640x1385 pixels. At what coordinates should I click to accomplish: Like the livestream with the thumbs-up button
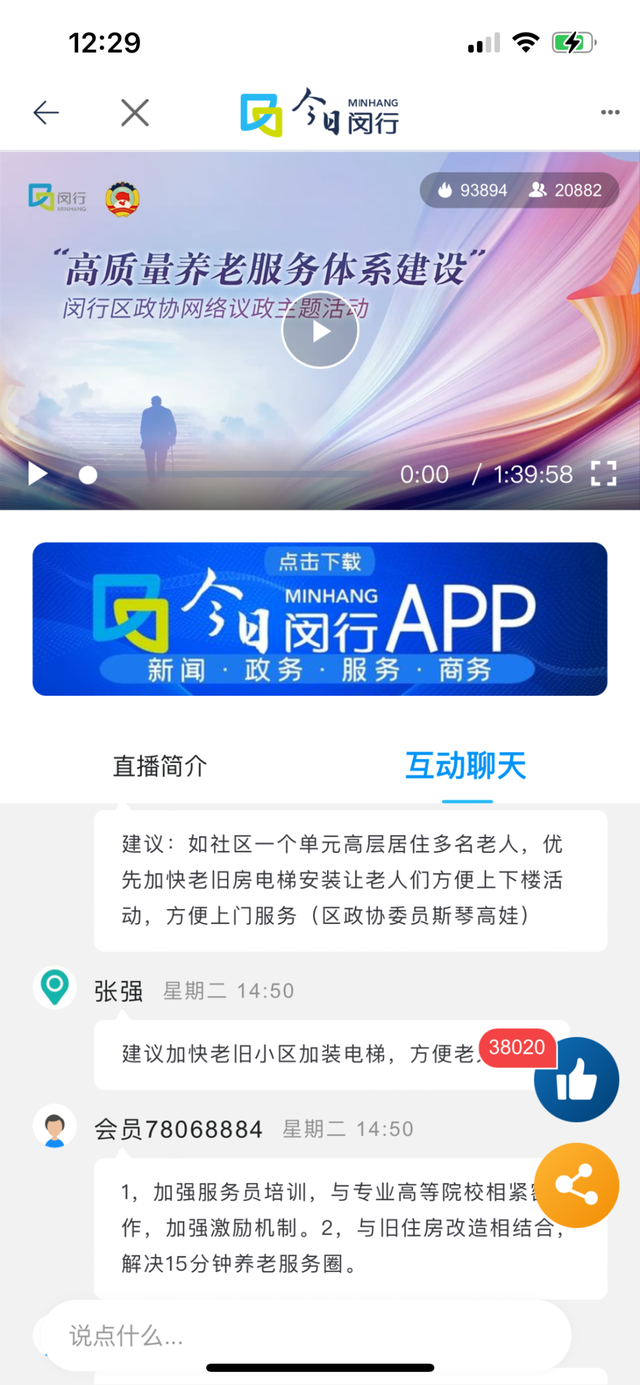tap(577, 1080)
